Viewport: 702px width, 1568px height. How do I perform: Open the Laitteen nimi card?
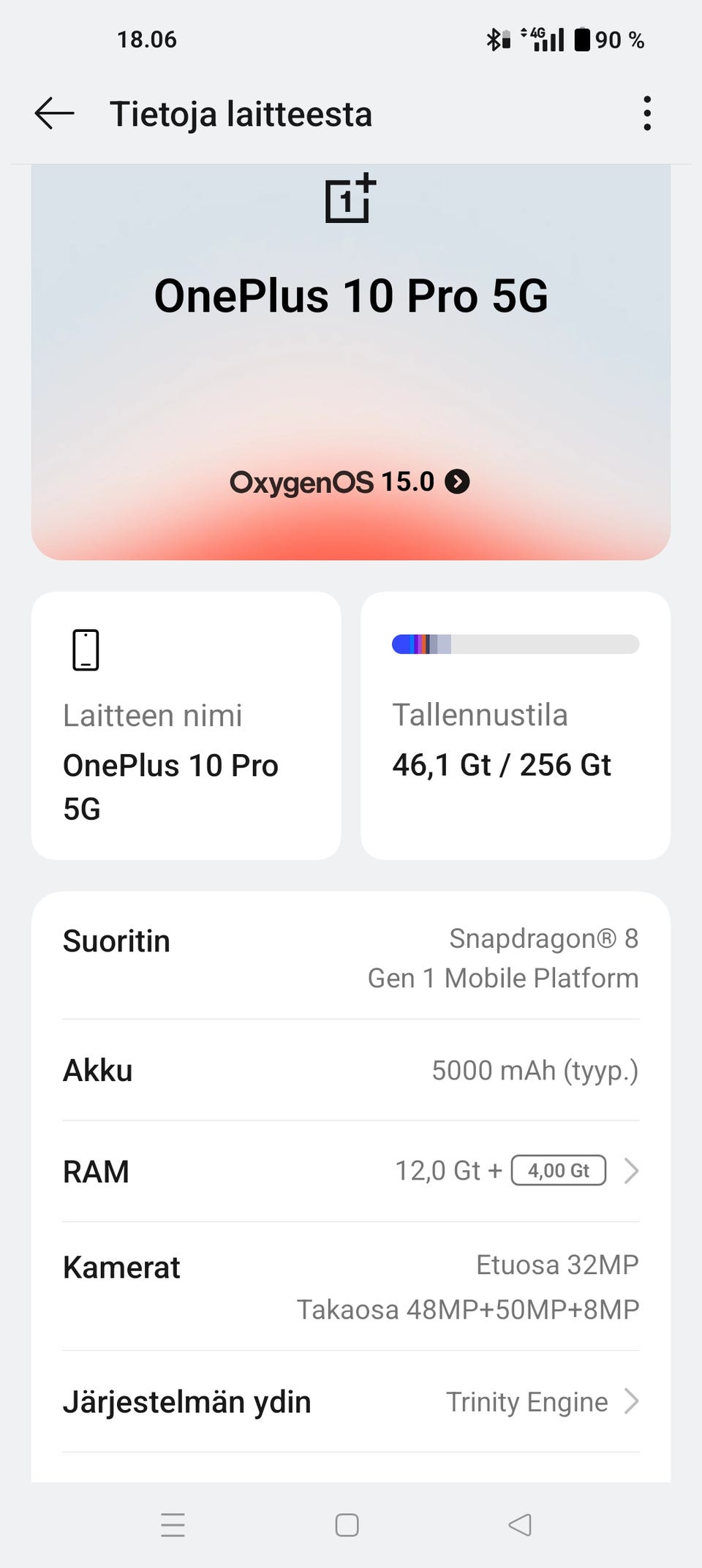186,725
